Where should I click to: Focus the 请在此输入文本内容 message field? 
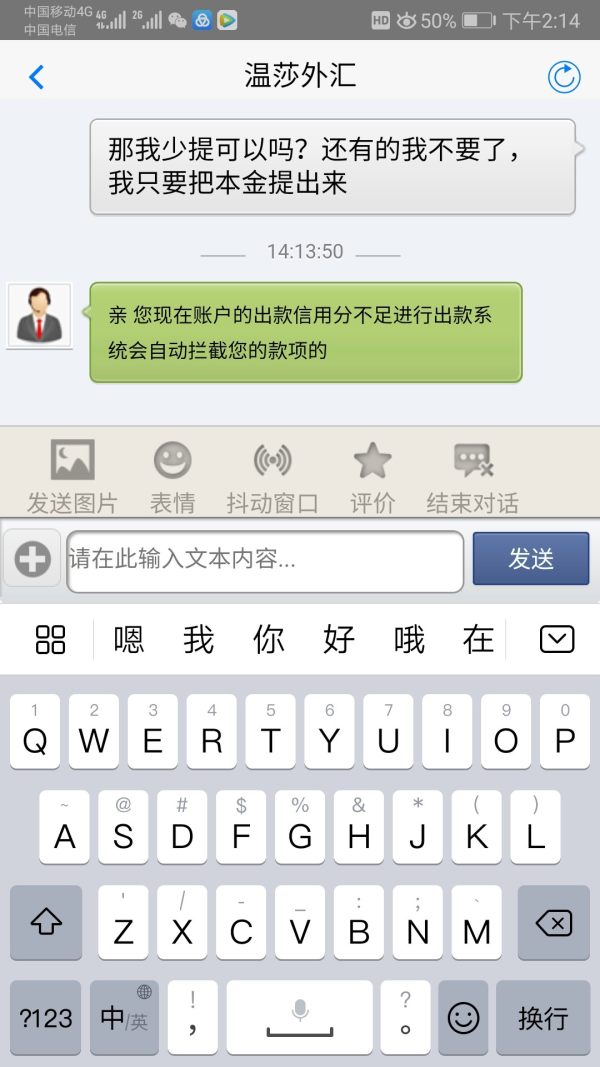coord(265,560)
